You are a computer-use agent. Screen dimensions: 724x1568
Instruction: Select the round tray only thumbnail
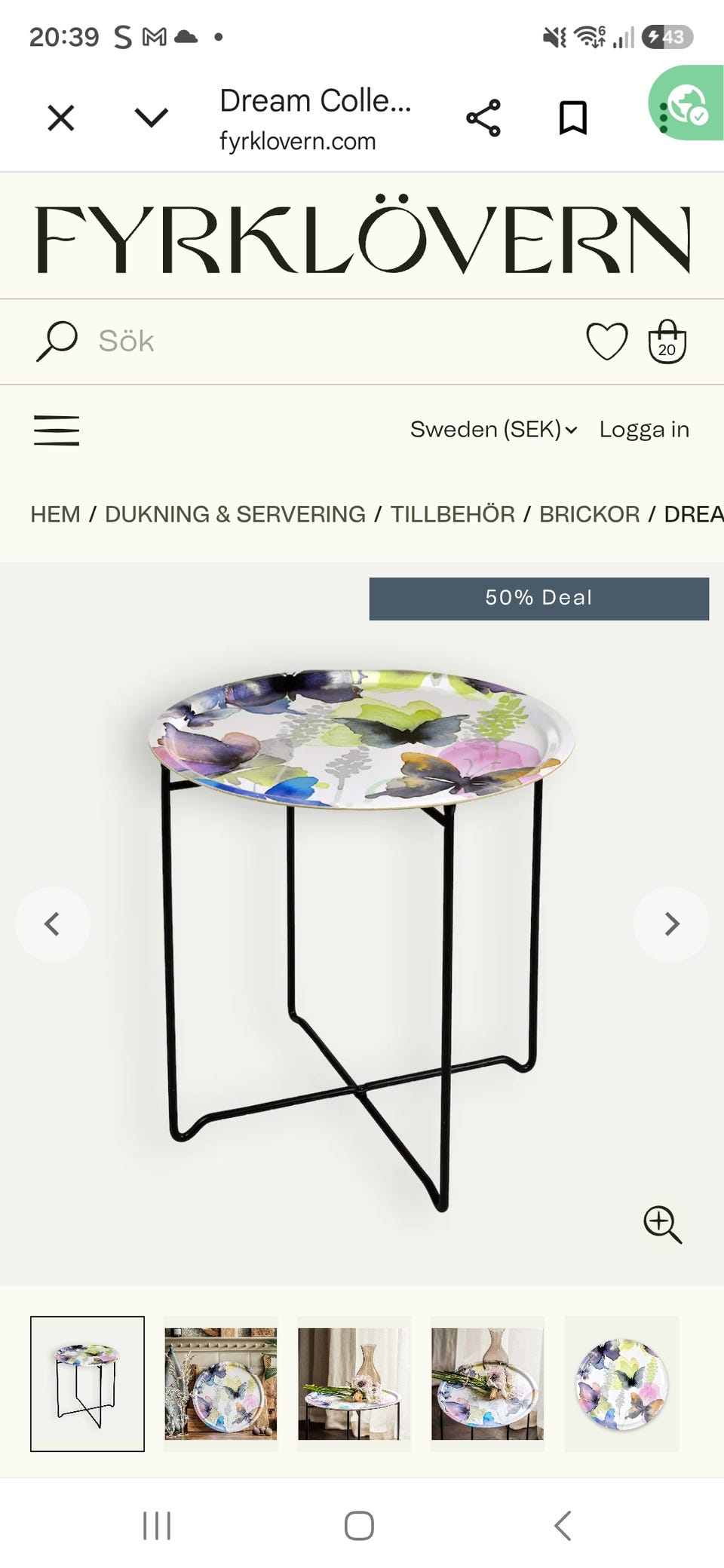(x=621, y=1383)
